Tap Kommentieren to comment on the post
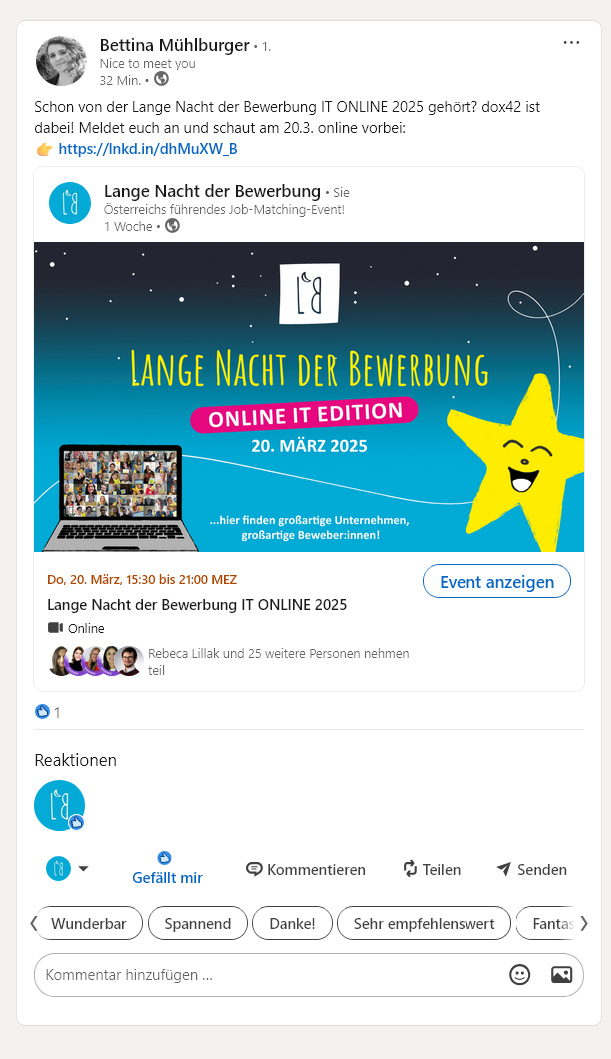 pyautogui.click(x=306, y=869)
